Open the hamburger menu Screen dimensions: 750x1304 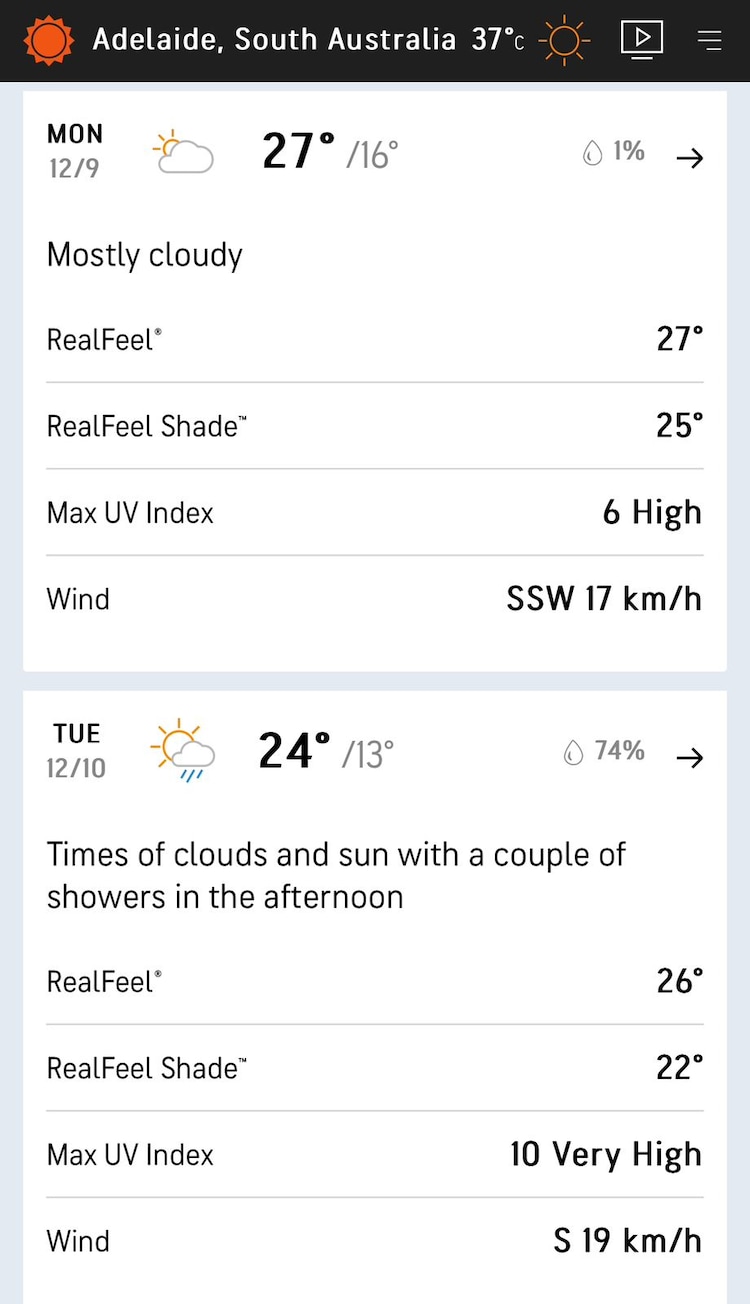click(709, 40)
